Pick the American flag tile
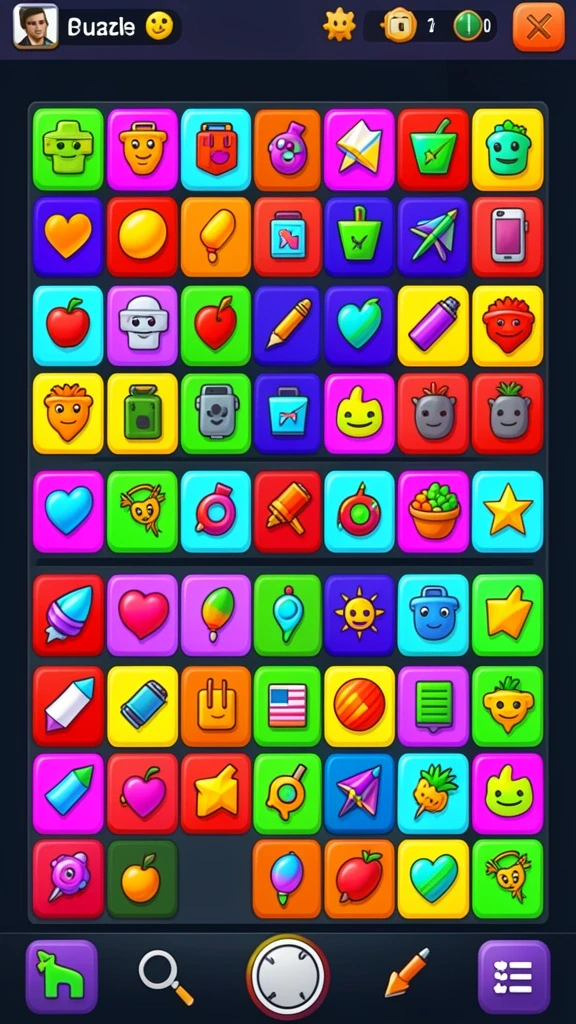576x1024 pixels. [287, 706]
